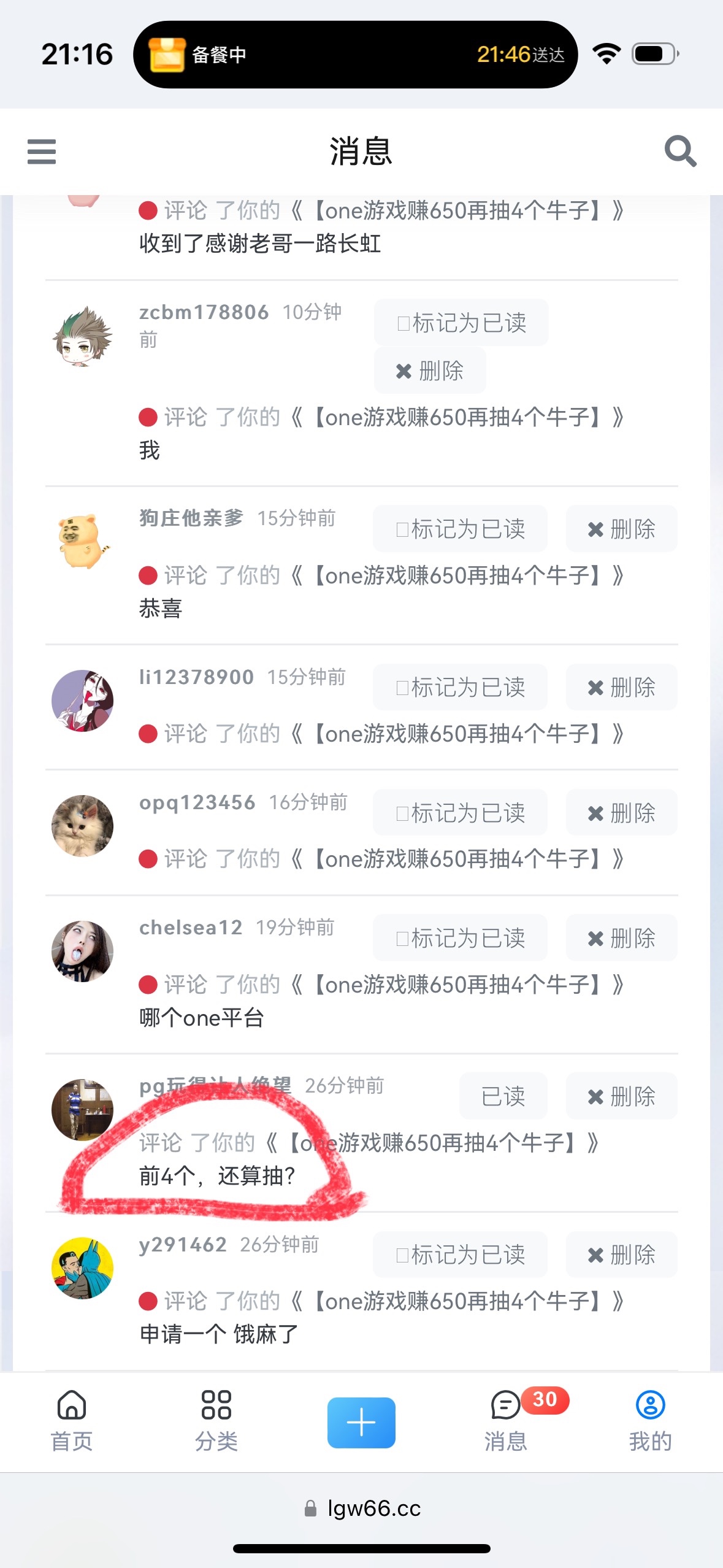Delete the notification from 狗庄他亲爹
Viewport: 723px width, 1568px height.
[x=621, y=529]
